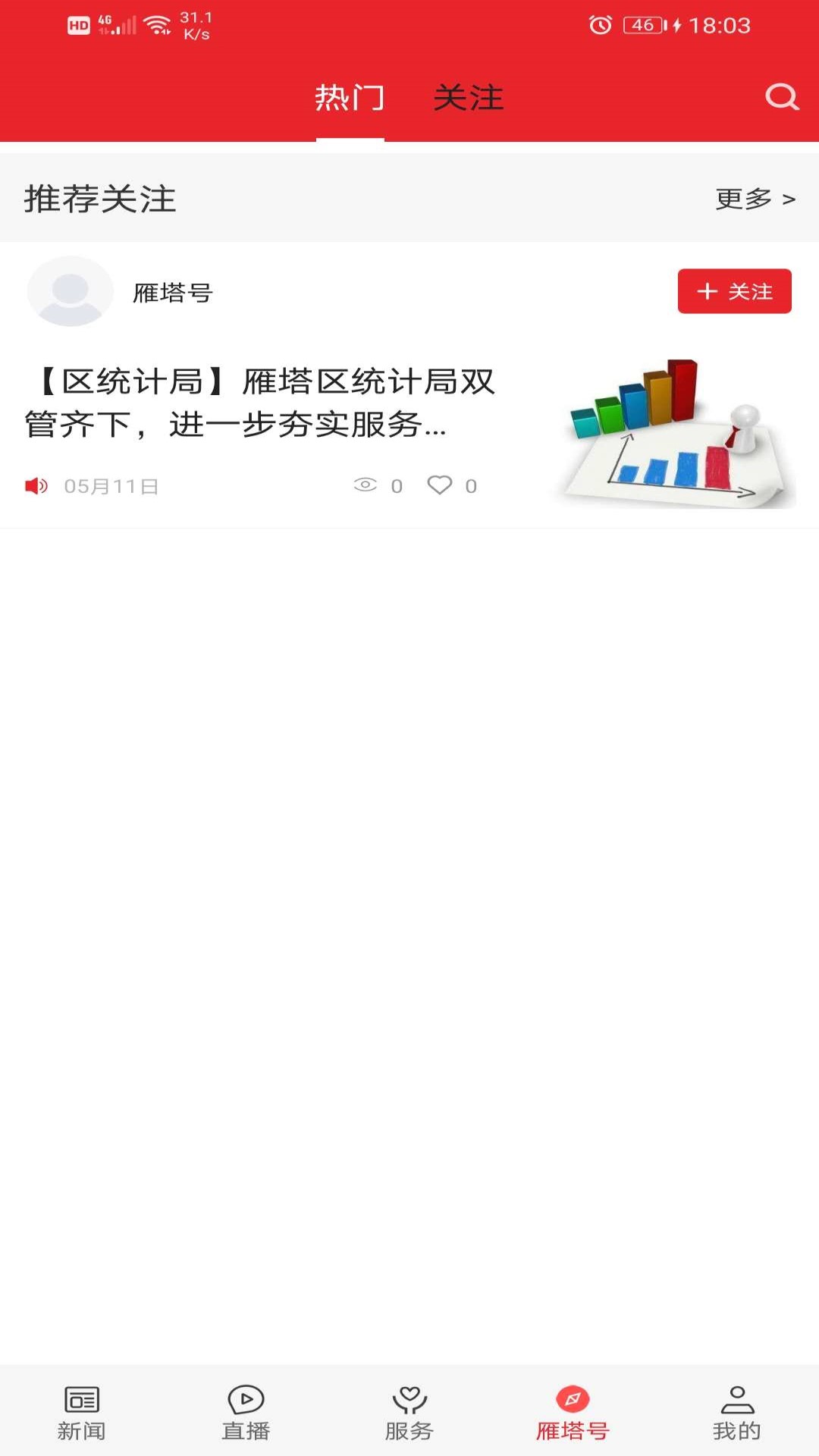Select the 热门 tab
The height and width of the screenshot is (1456, 819).
pos(350,98)
